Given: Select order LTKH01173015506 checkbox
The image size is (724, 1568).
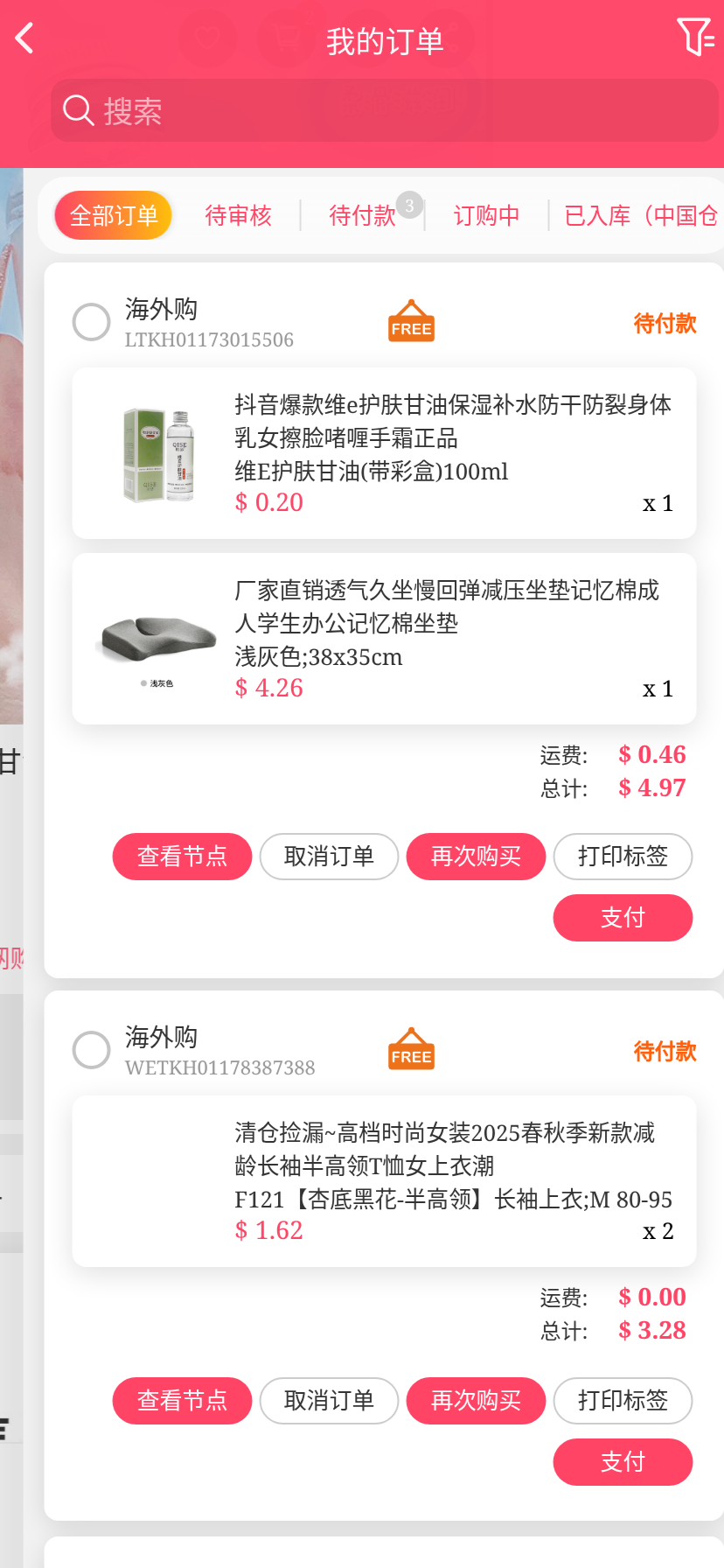Looking at the screenshot, I should 91,322.
